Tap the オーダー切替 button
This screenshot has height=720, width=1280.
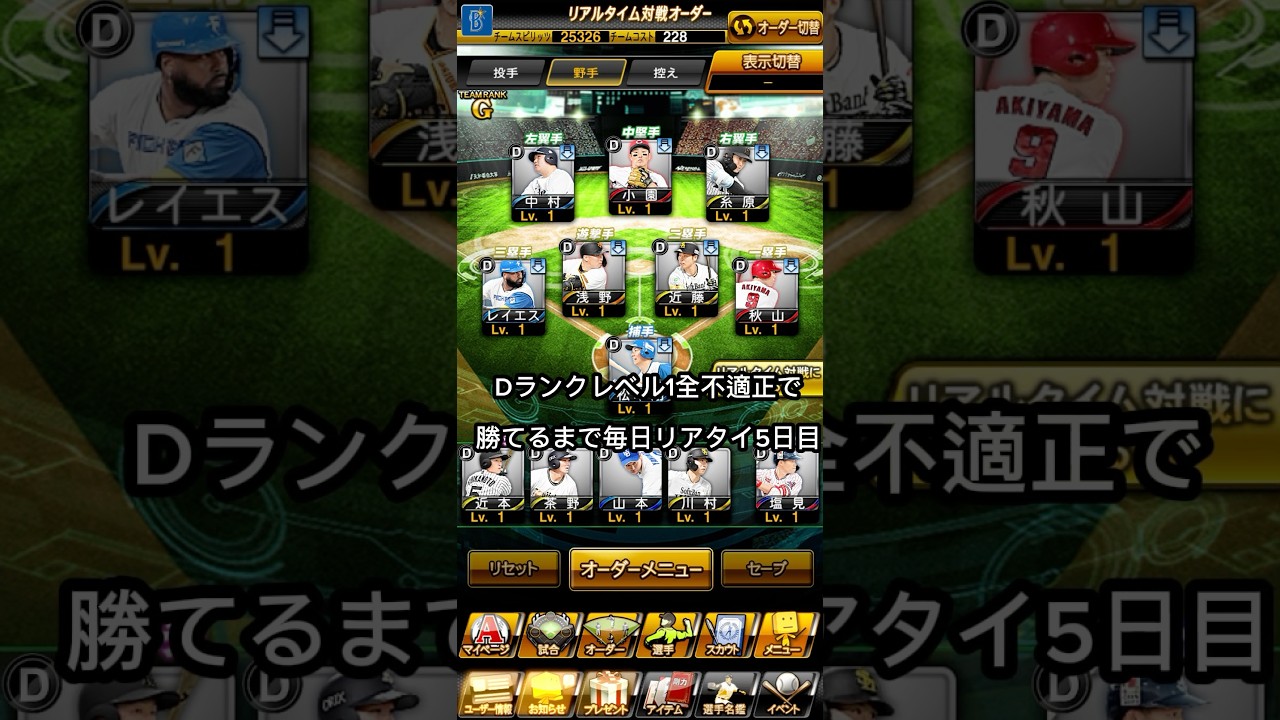coord(775,27)
